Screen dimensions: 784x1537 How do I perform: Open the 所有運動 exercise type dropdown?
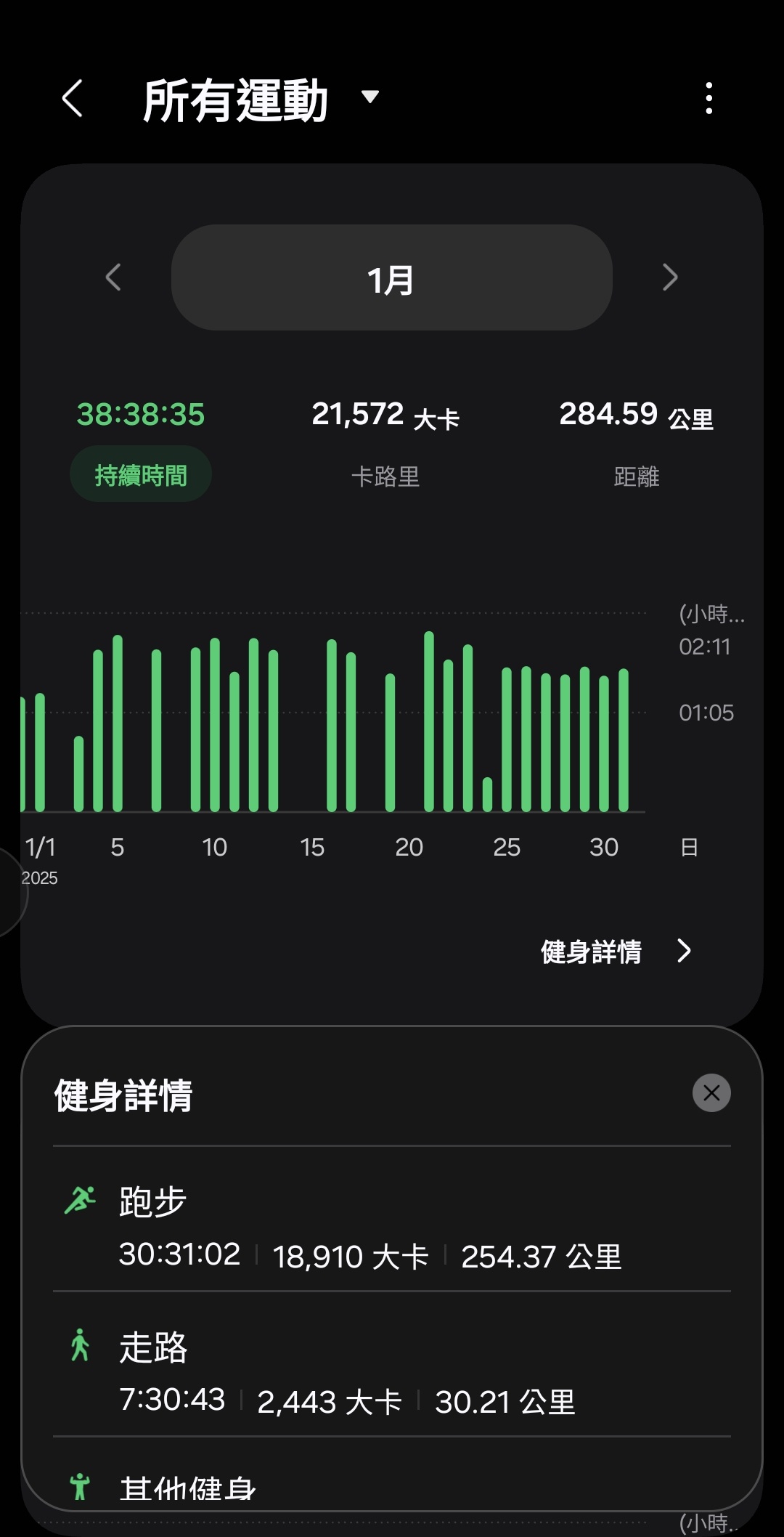(261, 100)
